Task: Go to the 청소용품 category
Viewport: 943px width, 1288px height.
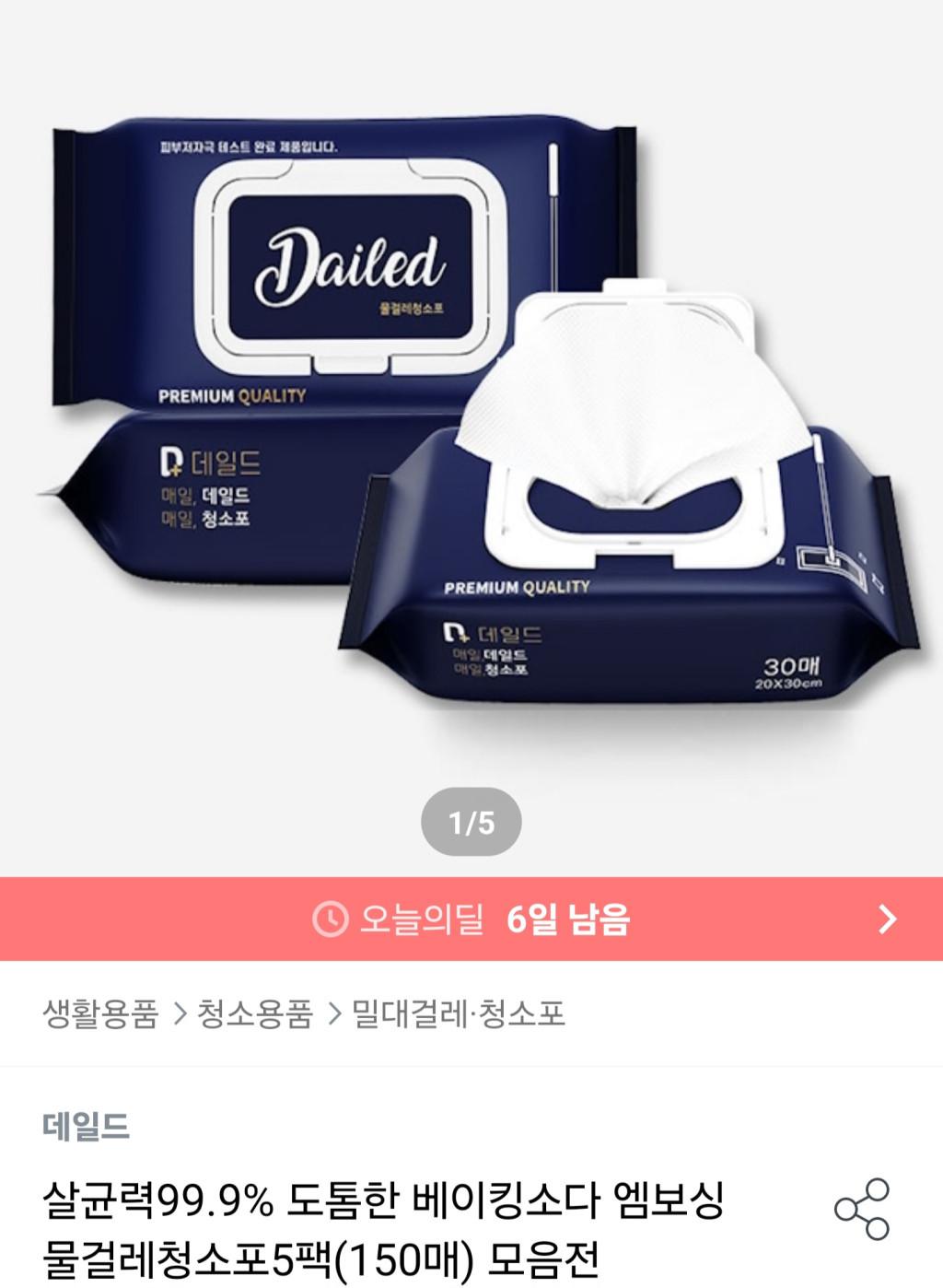Action: pos(255,1013)
